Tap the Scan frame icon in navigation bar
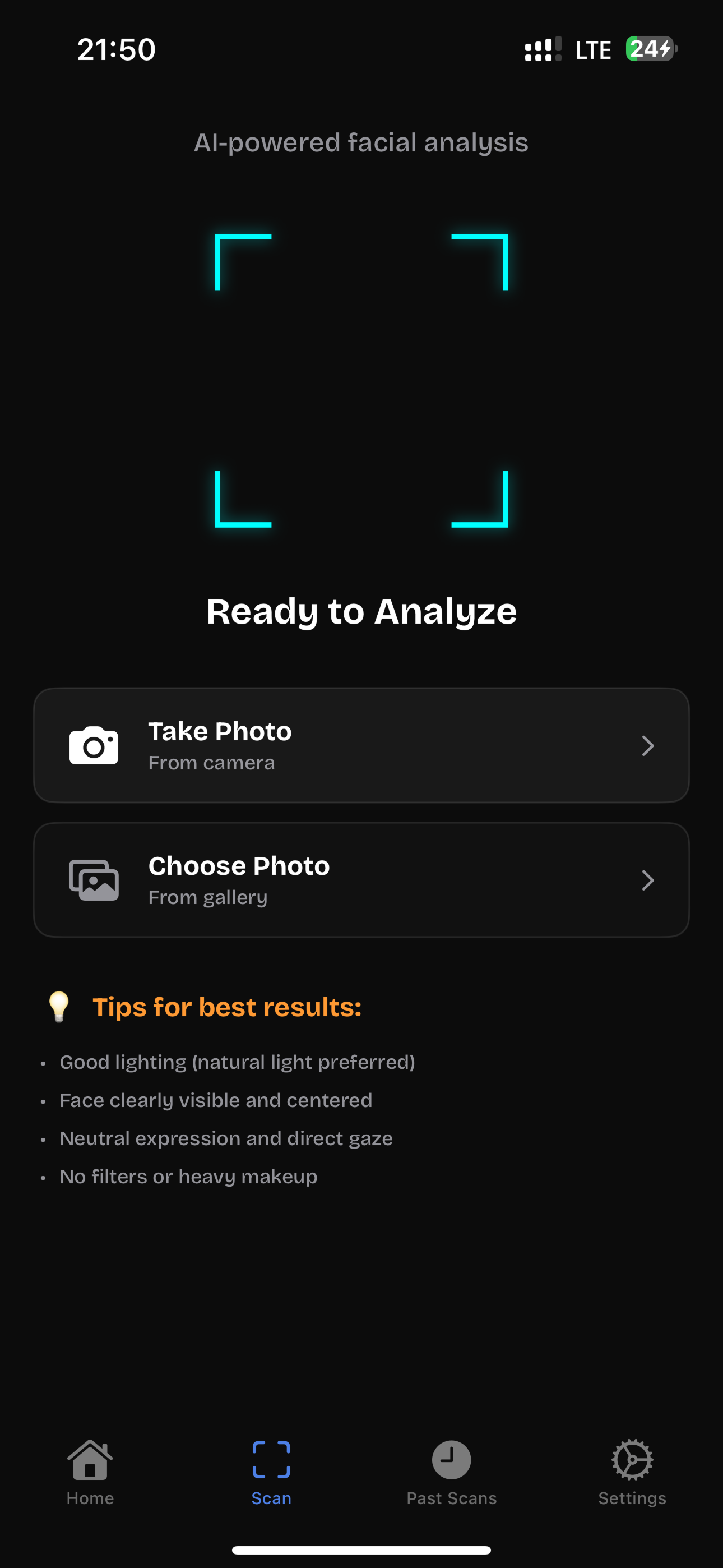723x1568 pixels. coord(271,1459)
